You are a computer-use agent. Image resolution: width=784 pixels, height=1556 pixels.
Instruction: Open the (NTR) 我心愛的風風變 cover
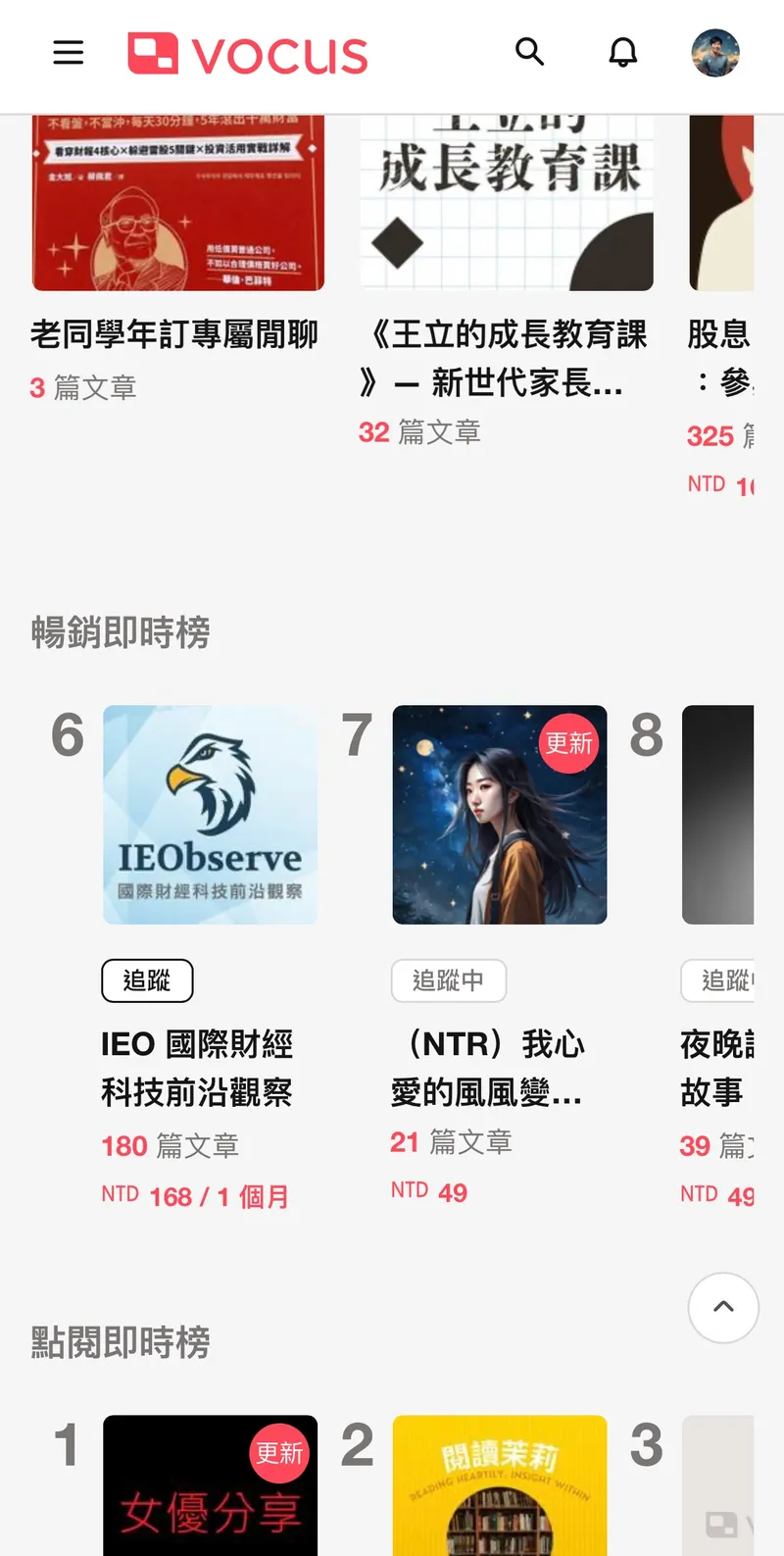pyautogui.click(x=500, y=815)
